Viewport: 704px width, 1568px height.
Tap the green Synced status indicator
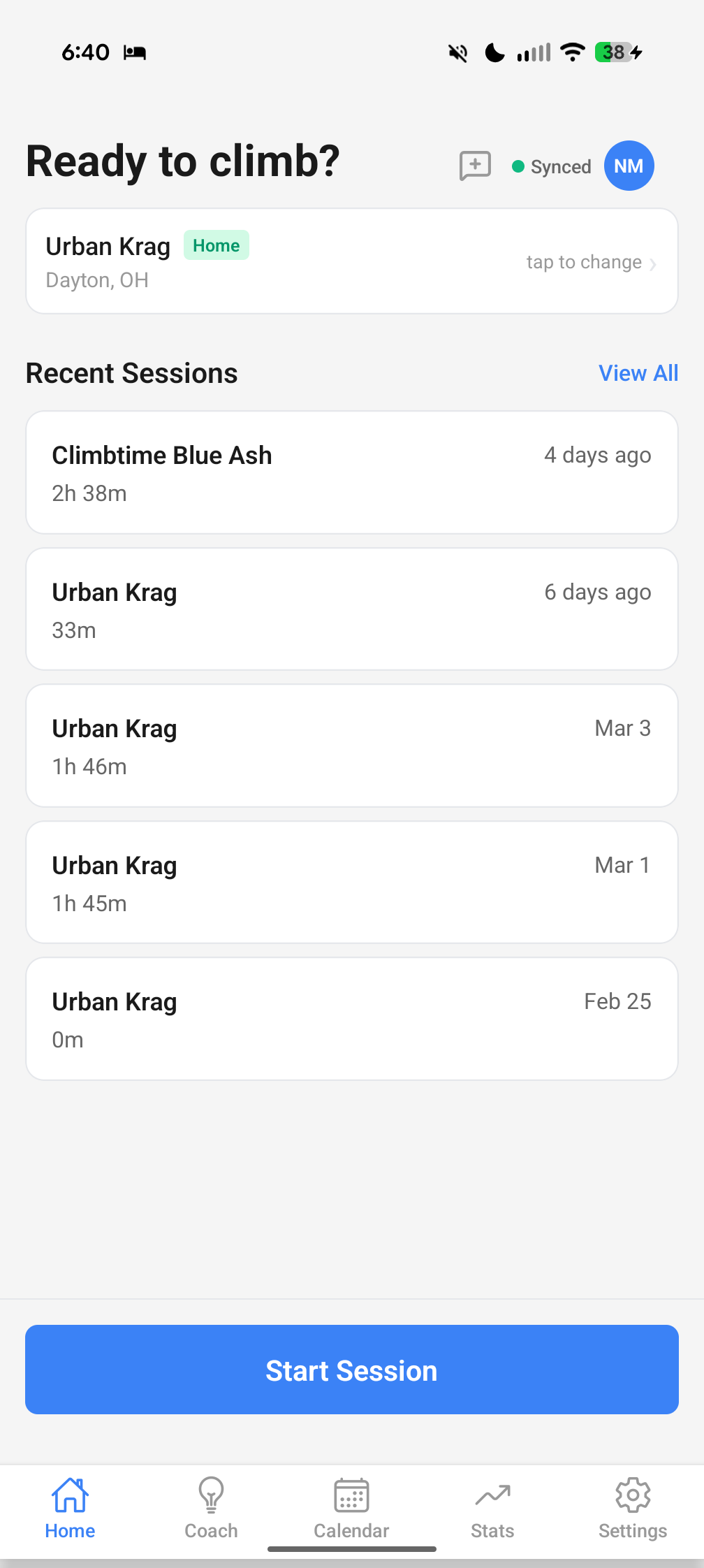pos(518,166)
